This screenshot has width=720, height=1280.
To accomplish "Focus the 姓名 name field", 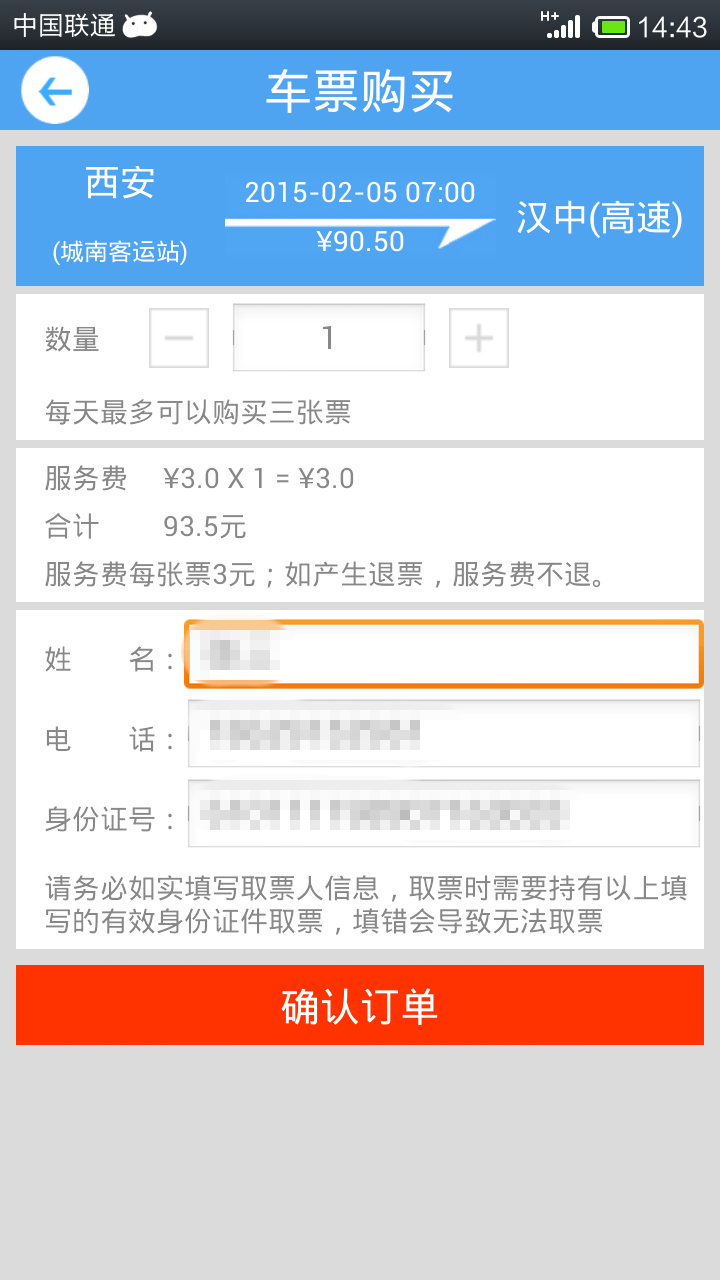I will [x=444, y=654].
